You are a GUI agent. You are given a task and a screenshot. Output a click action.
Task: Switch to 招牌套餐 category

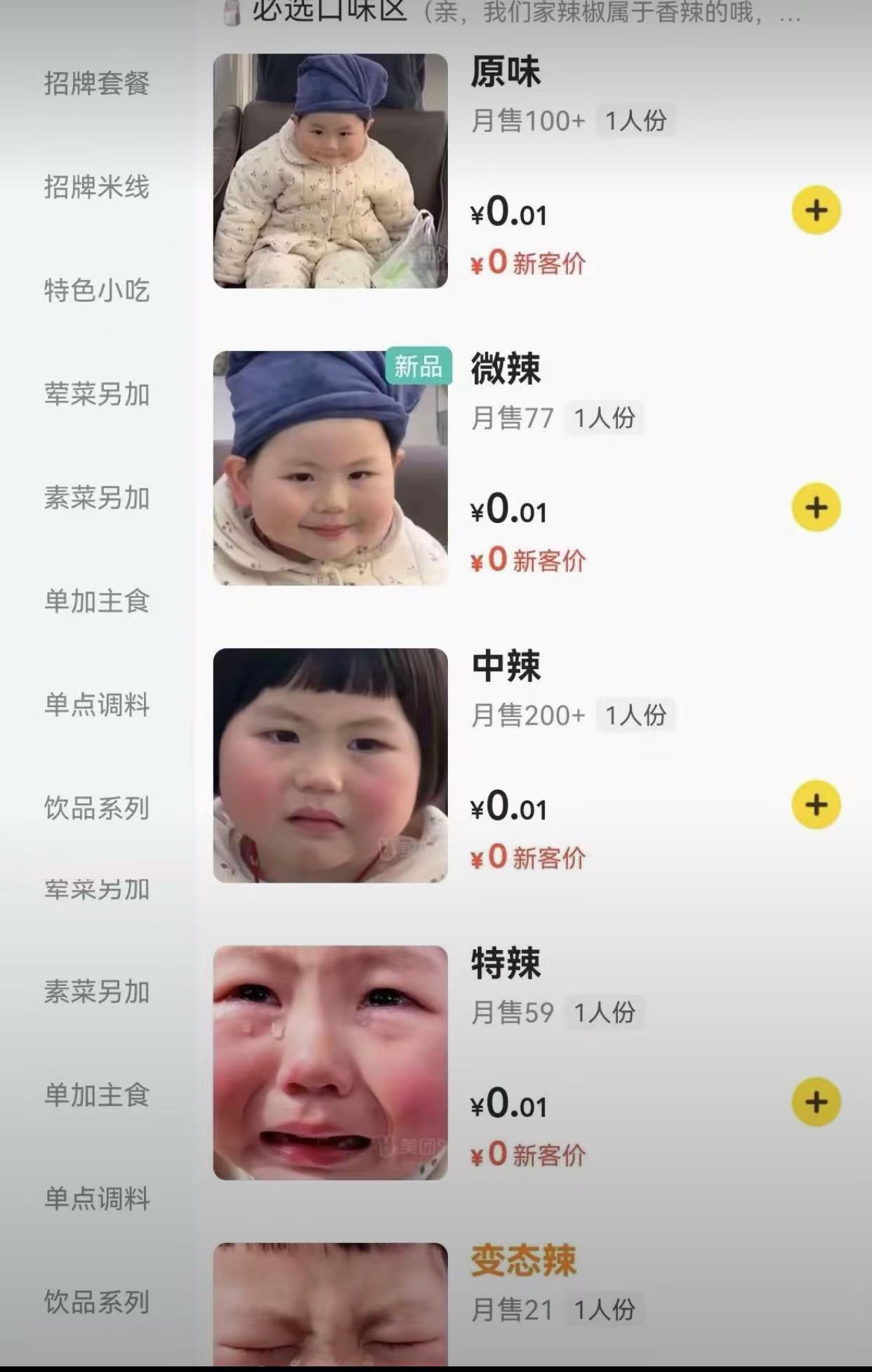[x=97, y=84]
